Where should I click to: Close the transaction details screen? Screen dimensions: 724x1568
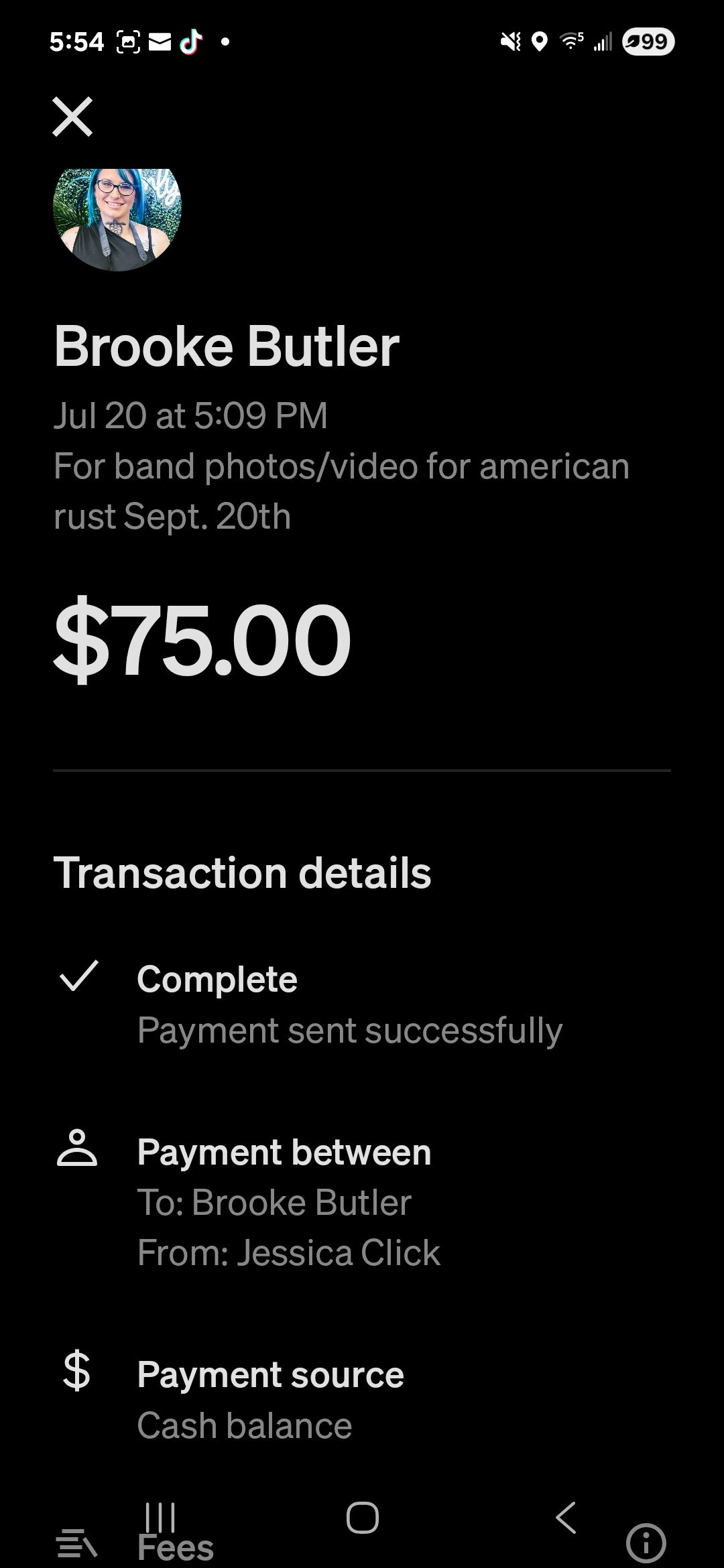(x=72, y=117)
